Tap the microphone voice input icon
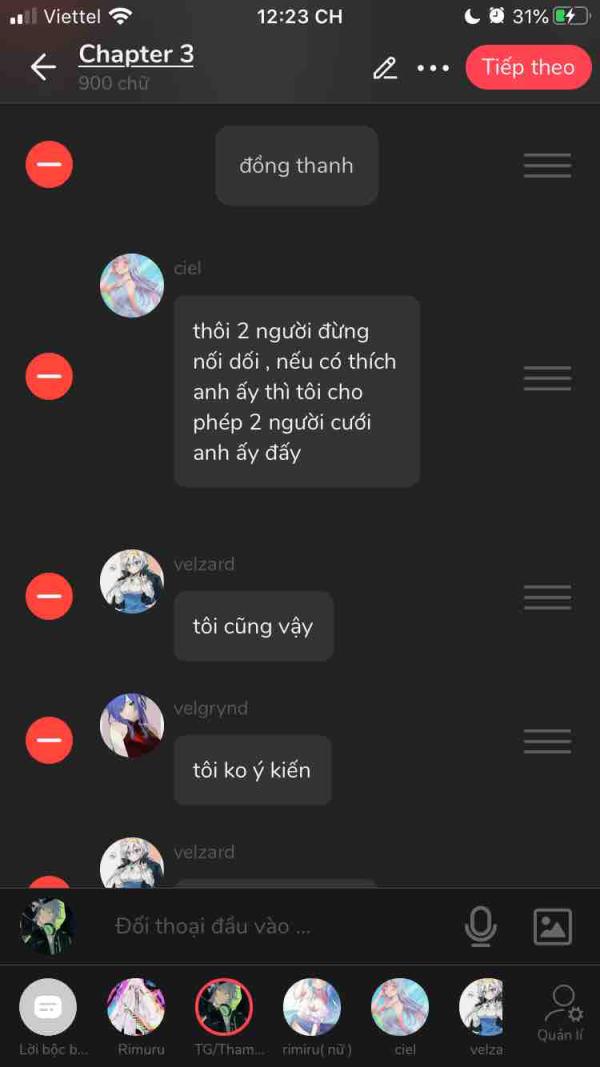The image size is (600, 1067). [481, 927]
